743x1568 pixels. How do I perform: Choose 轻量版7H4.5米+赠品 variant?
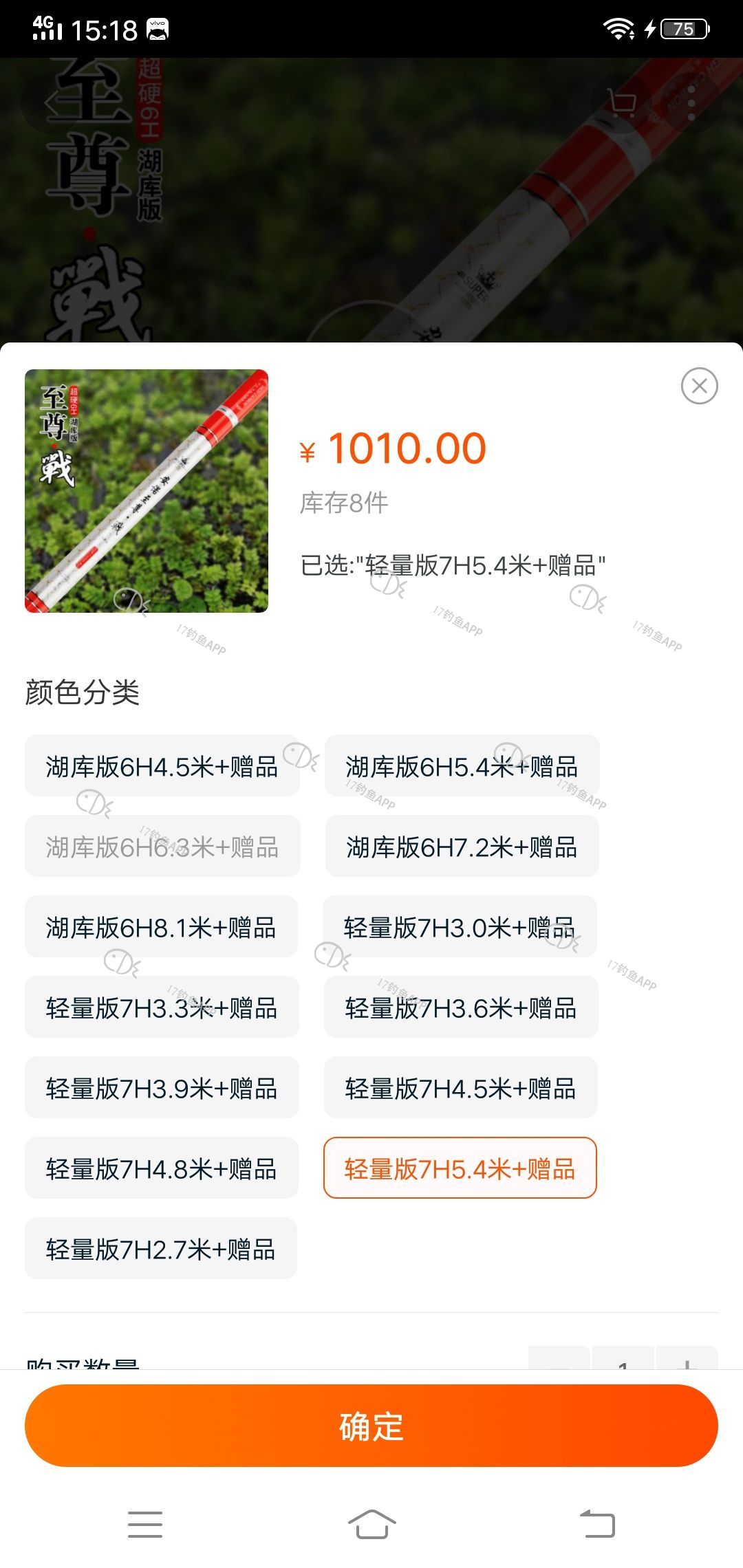pyautogui.click(x=460, y=1088)
